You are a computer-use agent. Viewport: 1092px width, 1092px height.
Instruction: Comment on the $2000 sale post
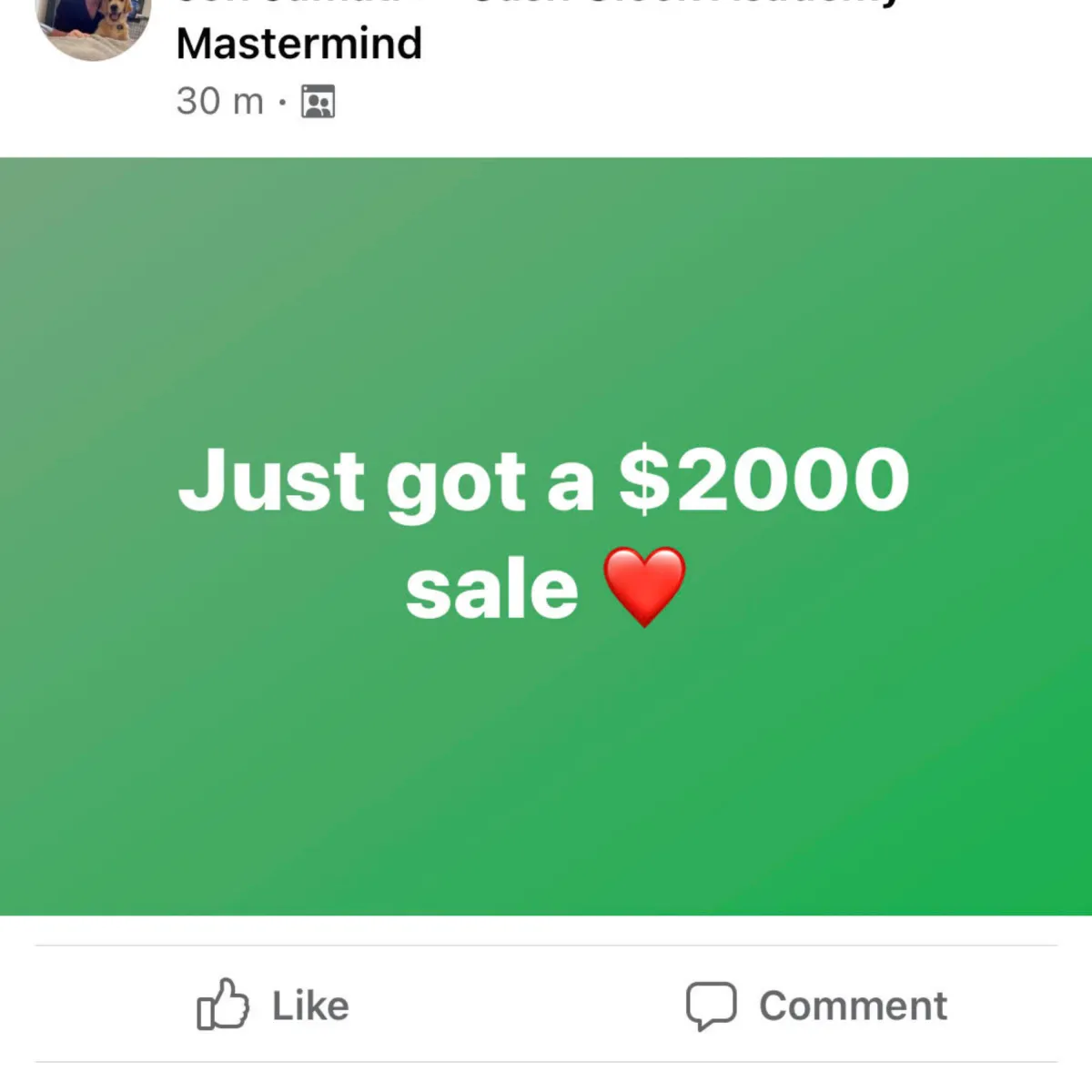816,1006
